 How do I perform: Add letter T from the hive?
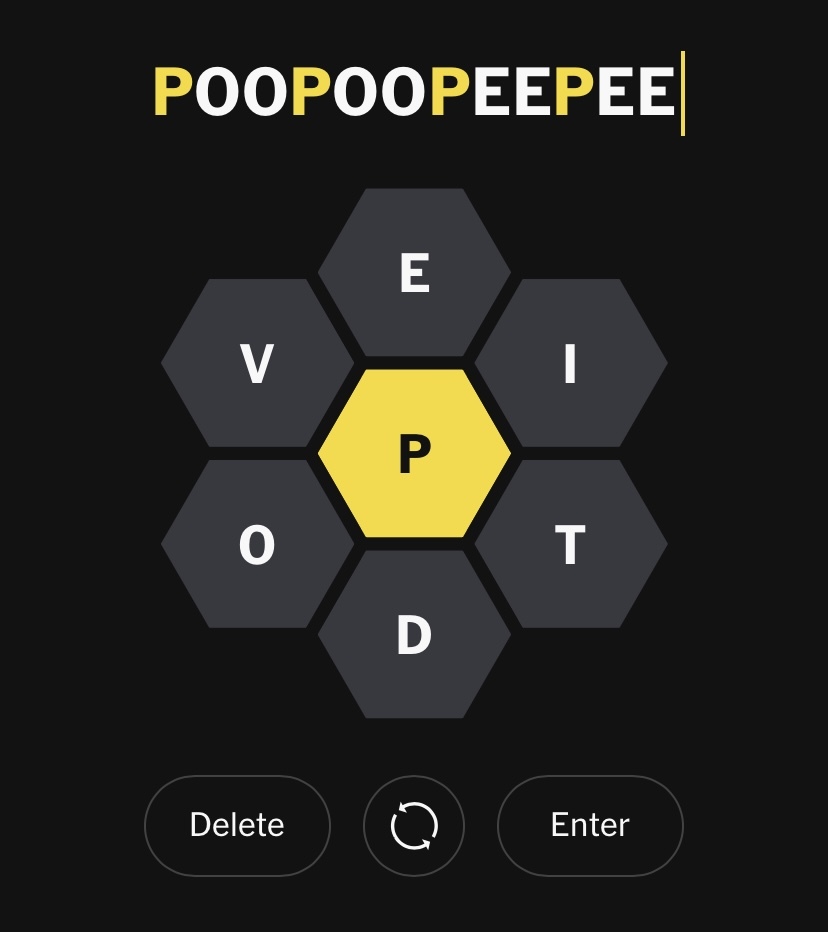tap(570, 545)
